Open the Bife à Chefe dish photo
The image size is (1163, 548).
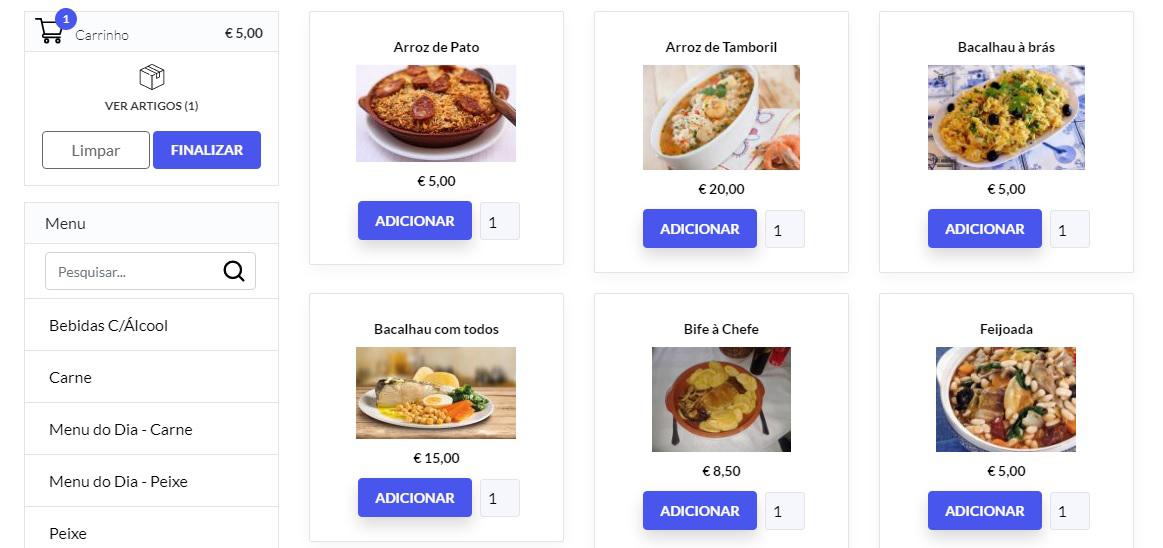(x=721, y=399)
